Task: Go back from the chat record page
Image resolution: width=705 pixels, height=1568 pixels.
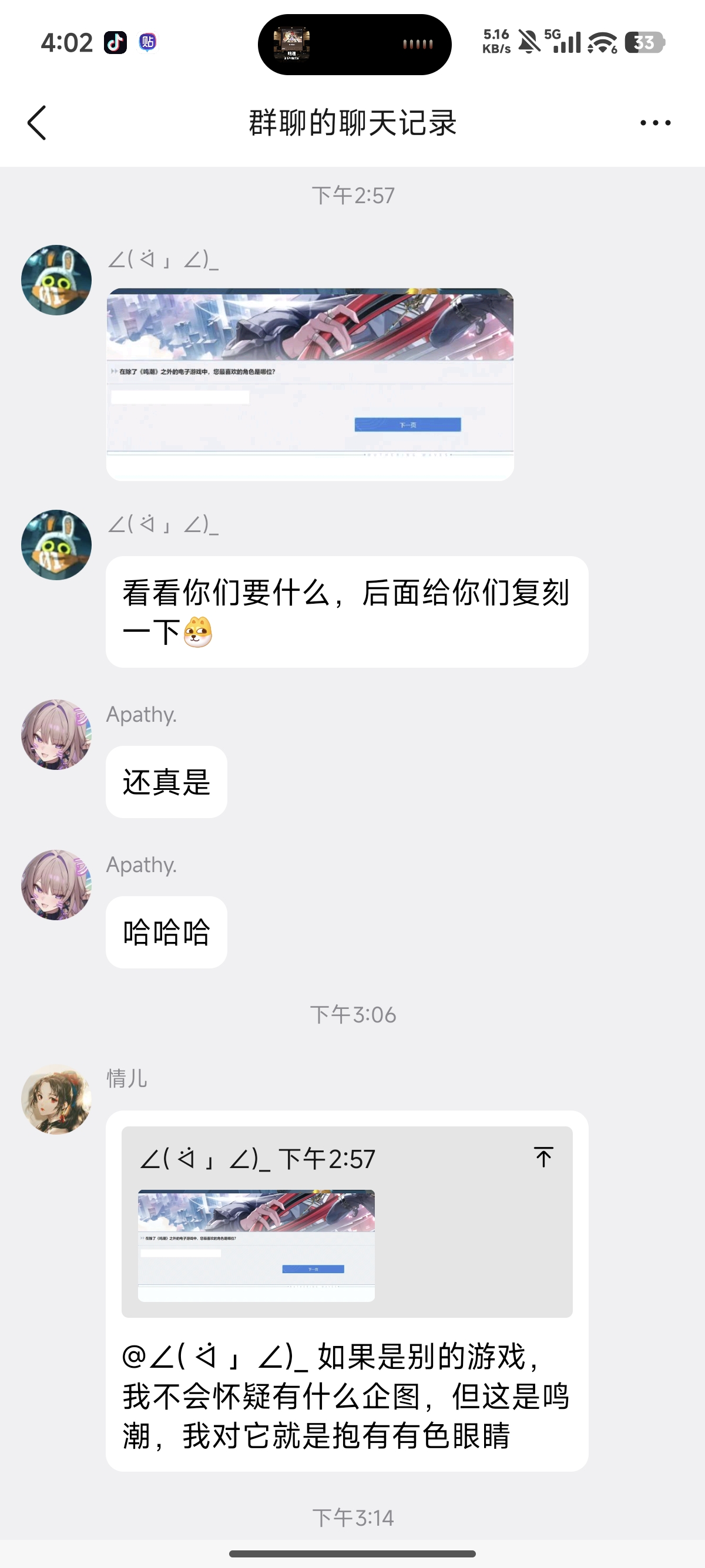Action: coord(37,122)
